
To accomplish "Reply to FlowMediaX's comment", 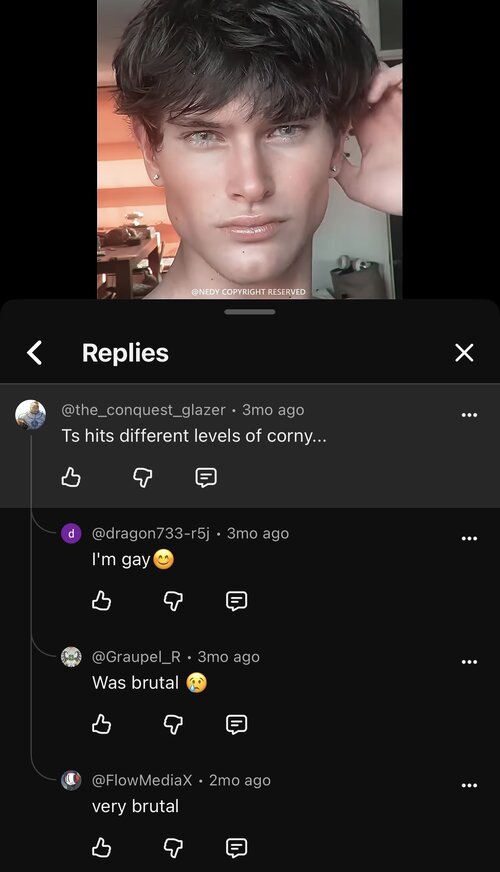I will coord(236,848).
